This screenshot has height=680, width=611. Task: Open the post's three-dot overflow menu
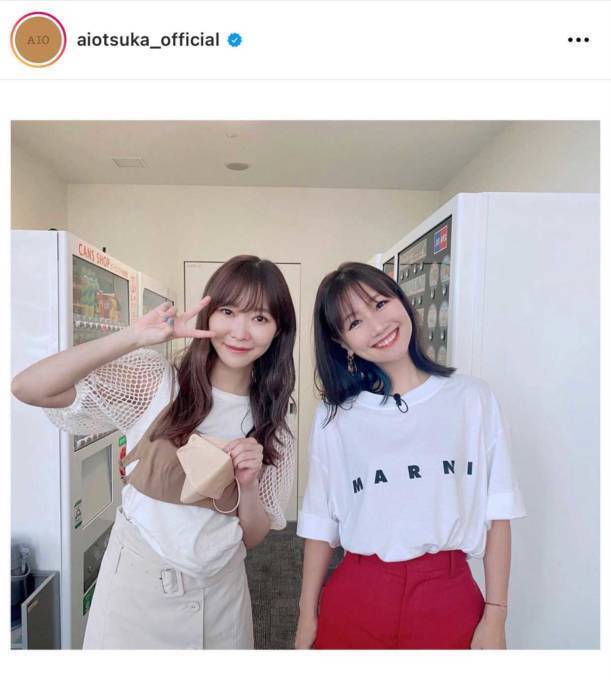578,40
